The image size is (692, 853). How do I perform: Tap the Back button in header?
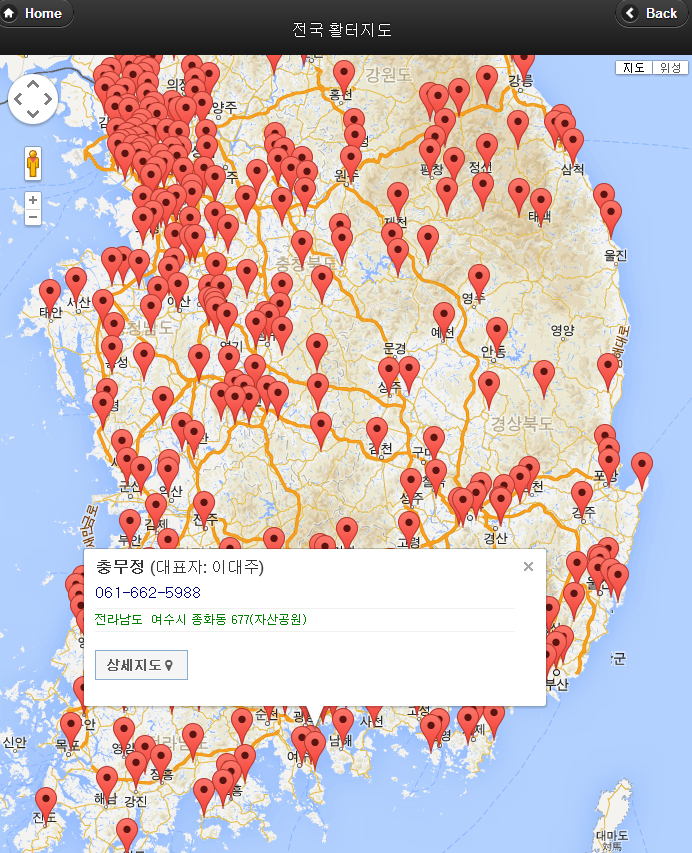[652, 14]
